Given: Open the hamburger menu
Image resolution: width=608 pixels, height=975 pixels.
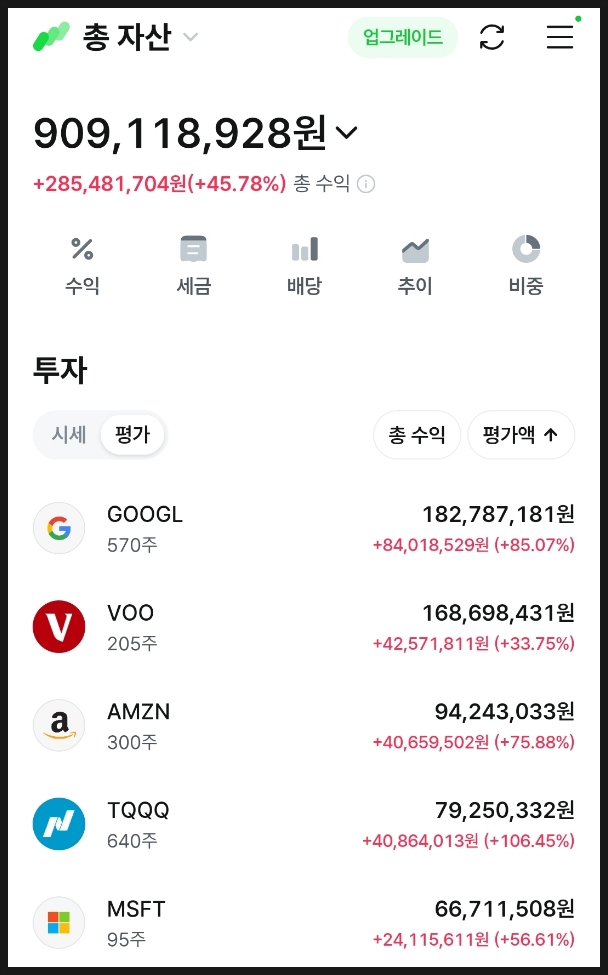Looking at the screenshot, I should [560, 37].
